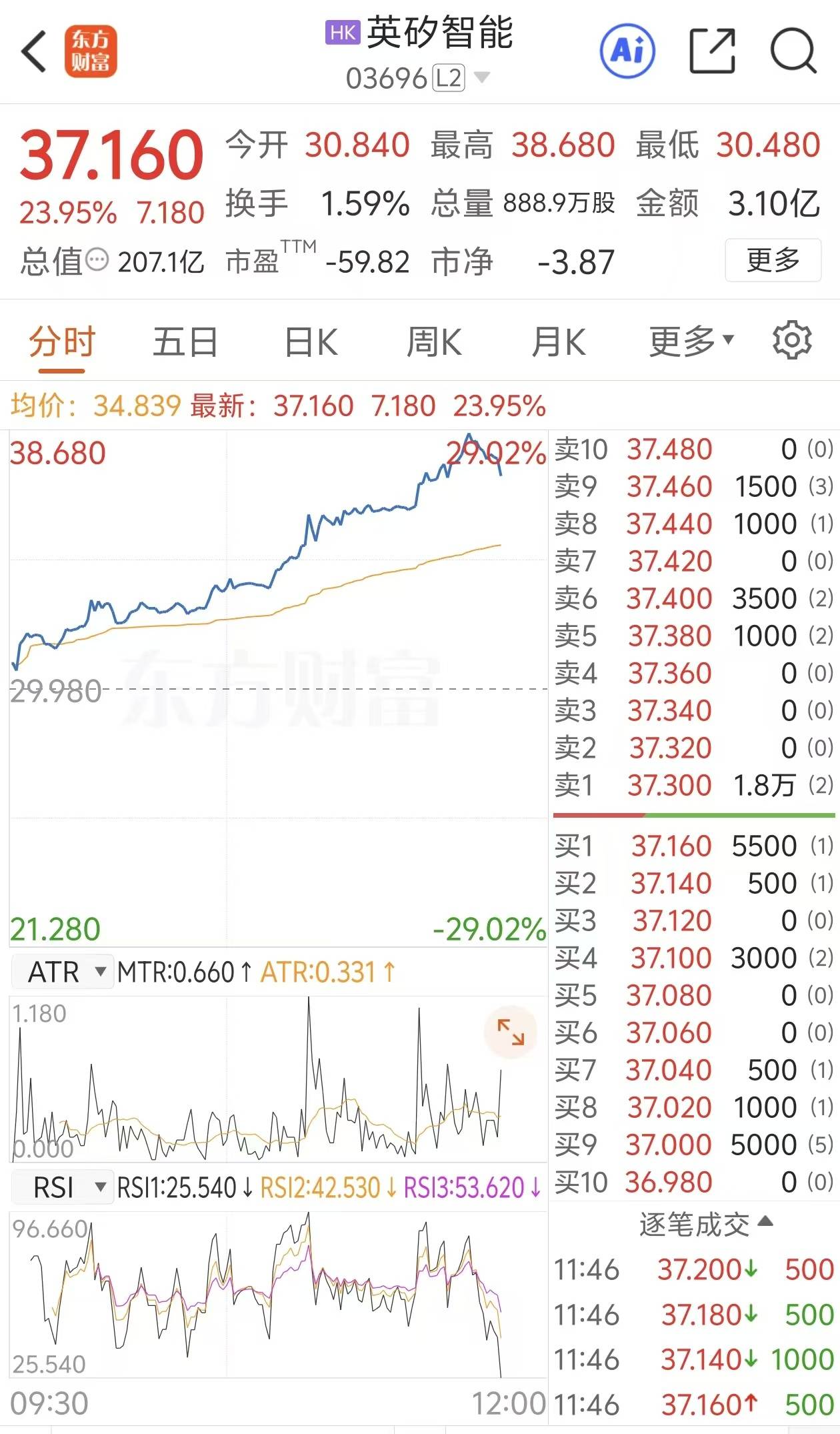Navigate back with the left arrow

point(32,50)
